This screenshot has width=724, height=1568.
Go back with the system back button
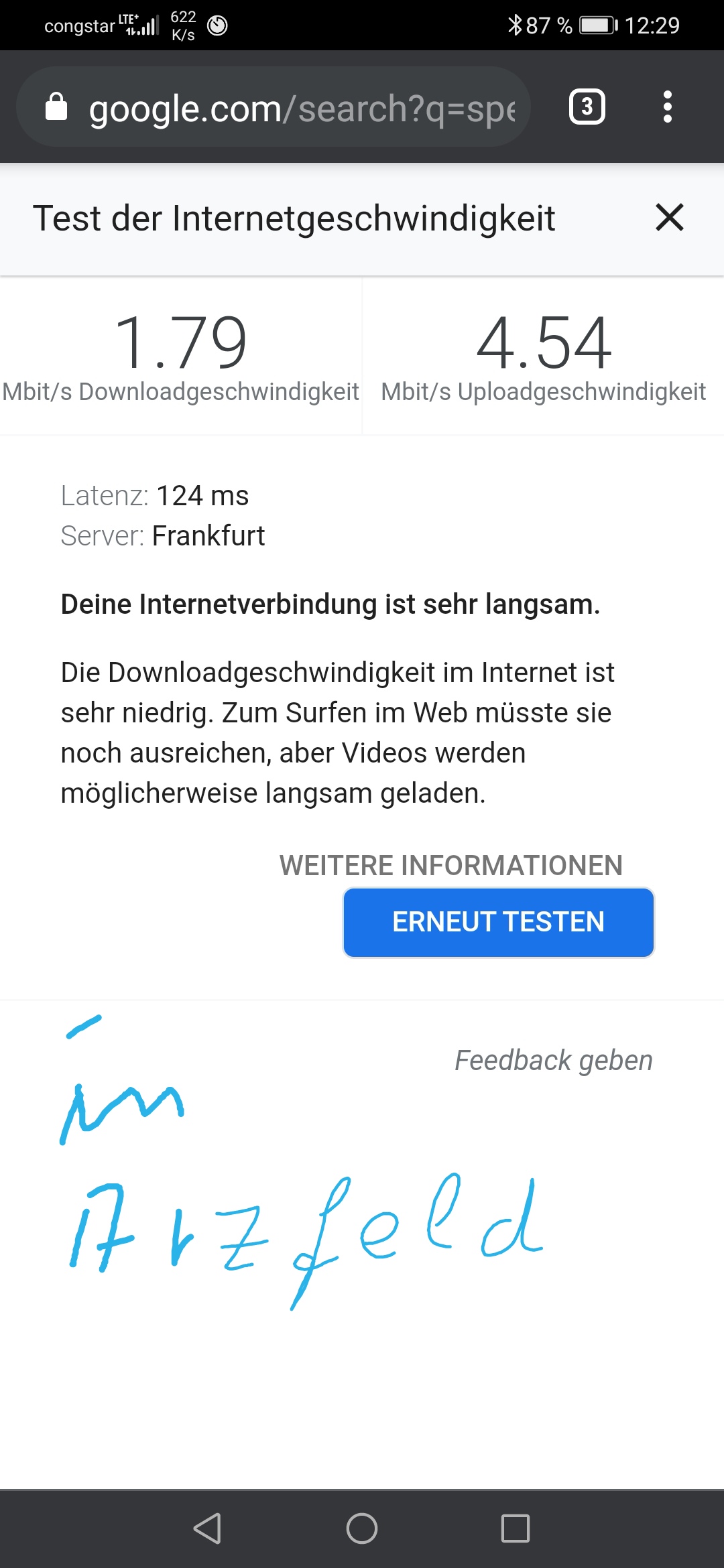pos(208,1528)
